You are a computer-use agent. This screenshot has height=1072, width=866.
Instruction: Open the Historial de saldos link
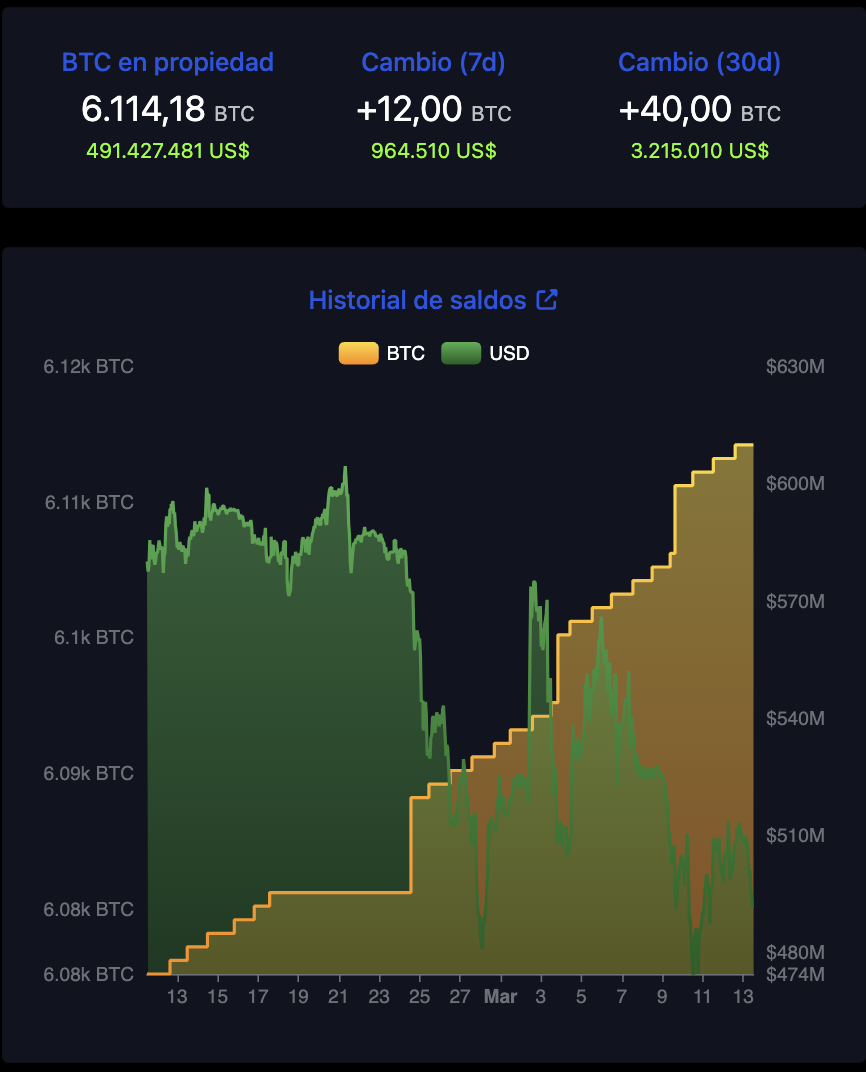pyautogui.click(x=432, y=300)
